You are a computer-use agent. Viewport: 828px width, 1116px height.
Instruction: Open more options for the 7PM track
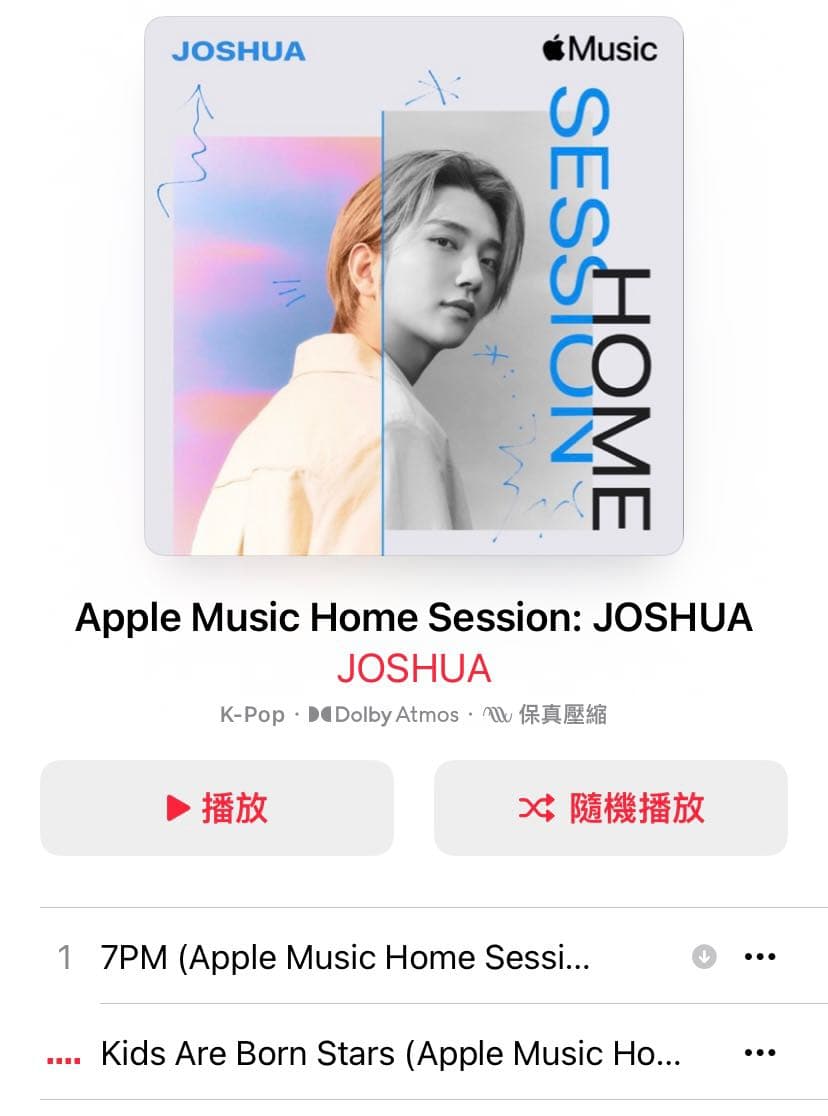(x=762, y=956)
